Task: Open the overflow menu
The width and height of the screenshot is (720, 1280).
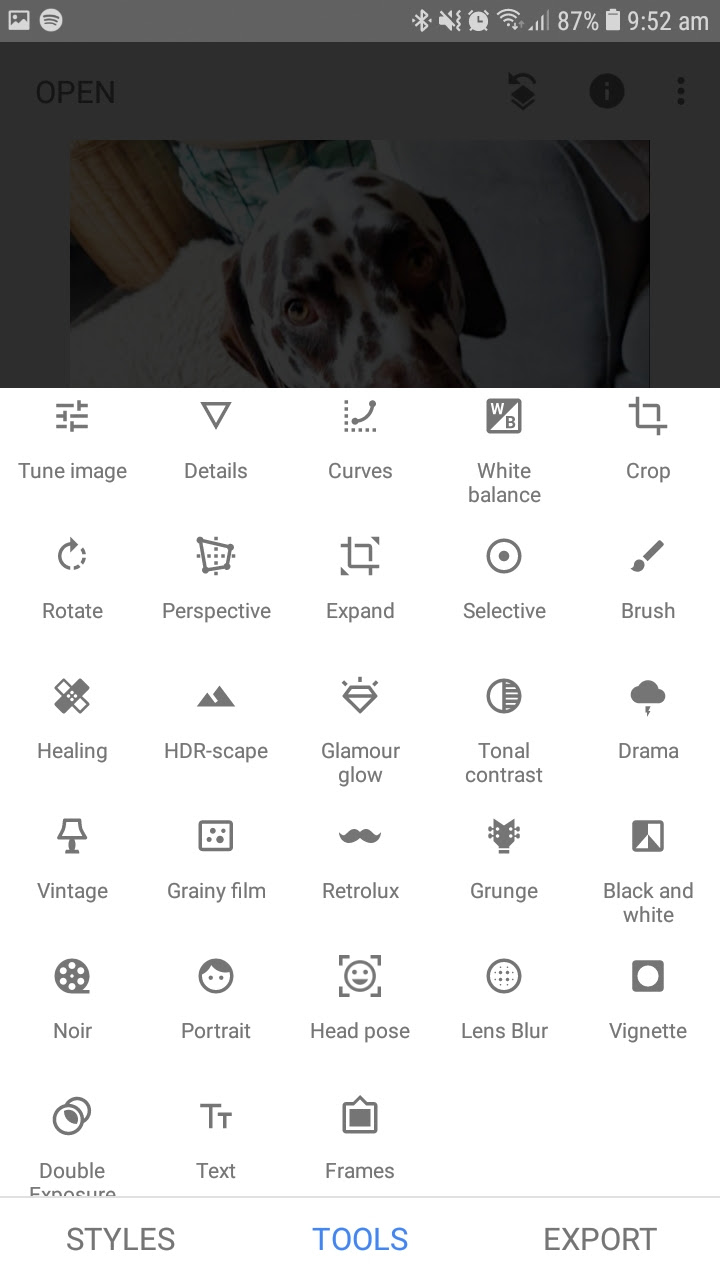Action: point(681,92)
